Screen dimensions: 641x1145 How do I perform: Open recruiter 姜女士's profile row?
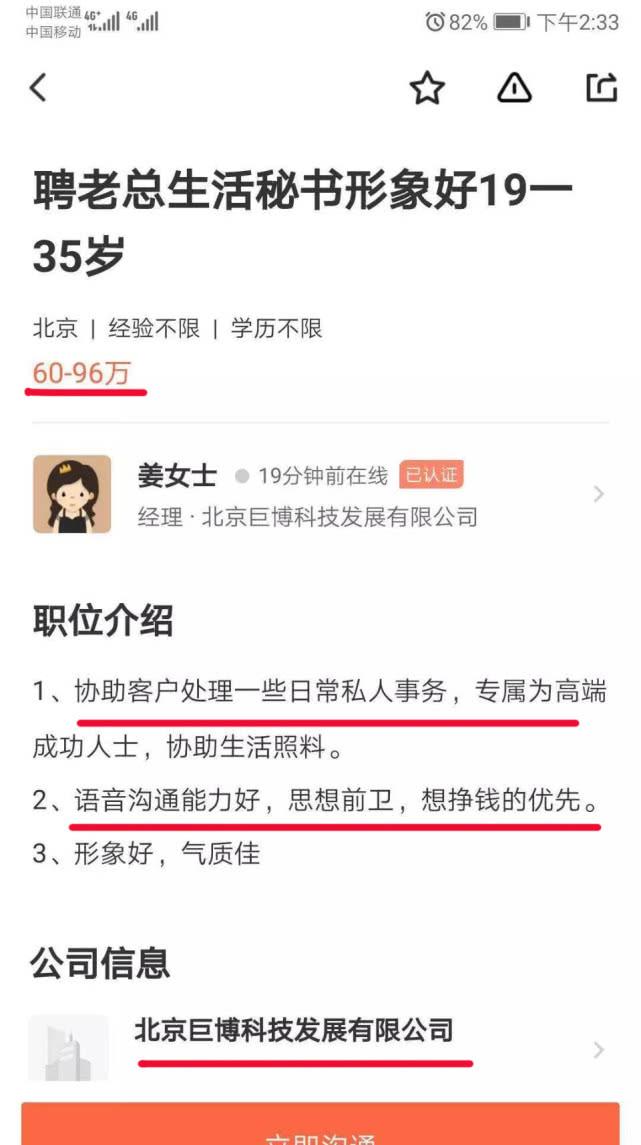tap(319, 494)
